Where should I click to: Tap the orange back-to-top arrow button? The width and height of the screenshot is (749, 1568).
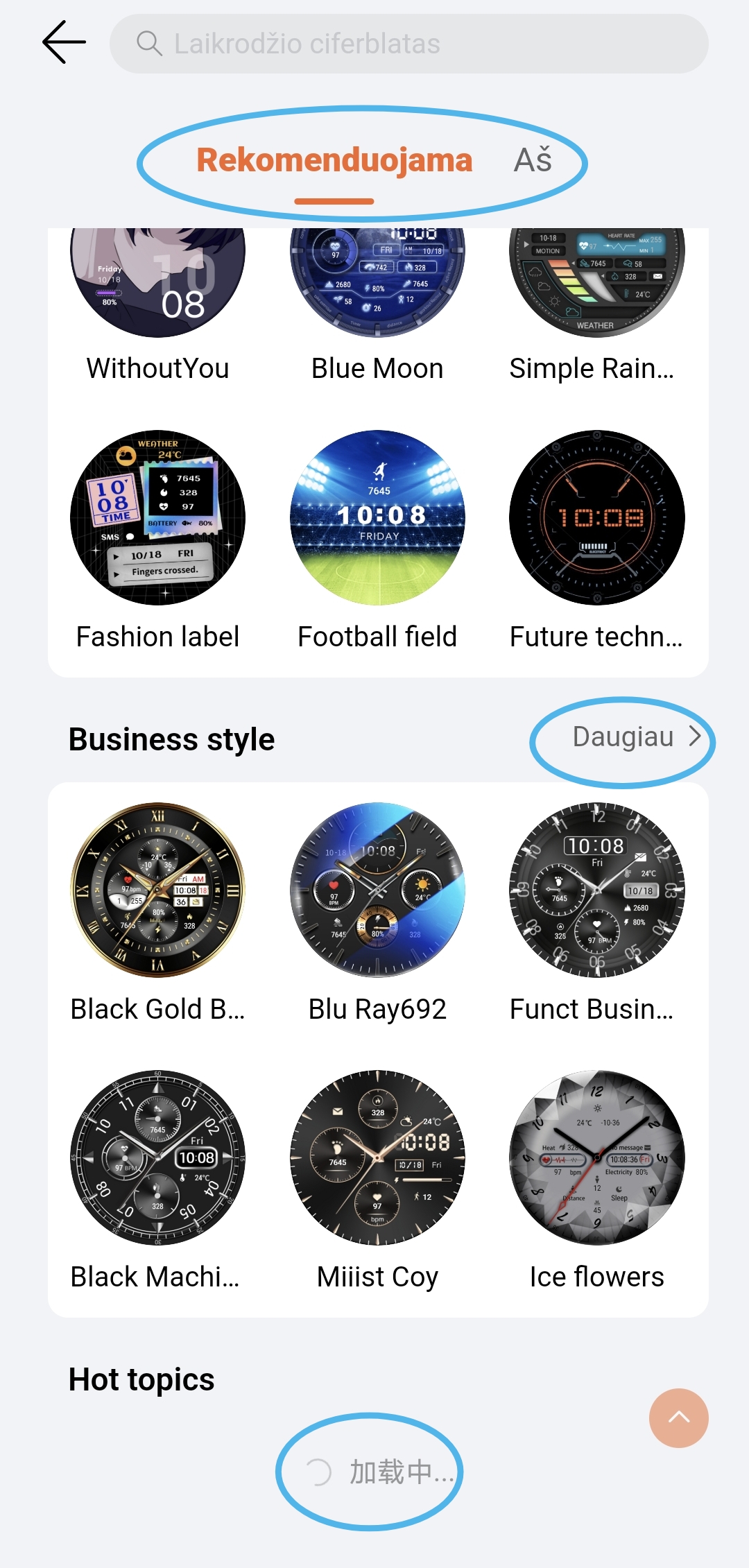(x=678, y=1418)
